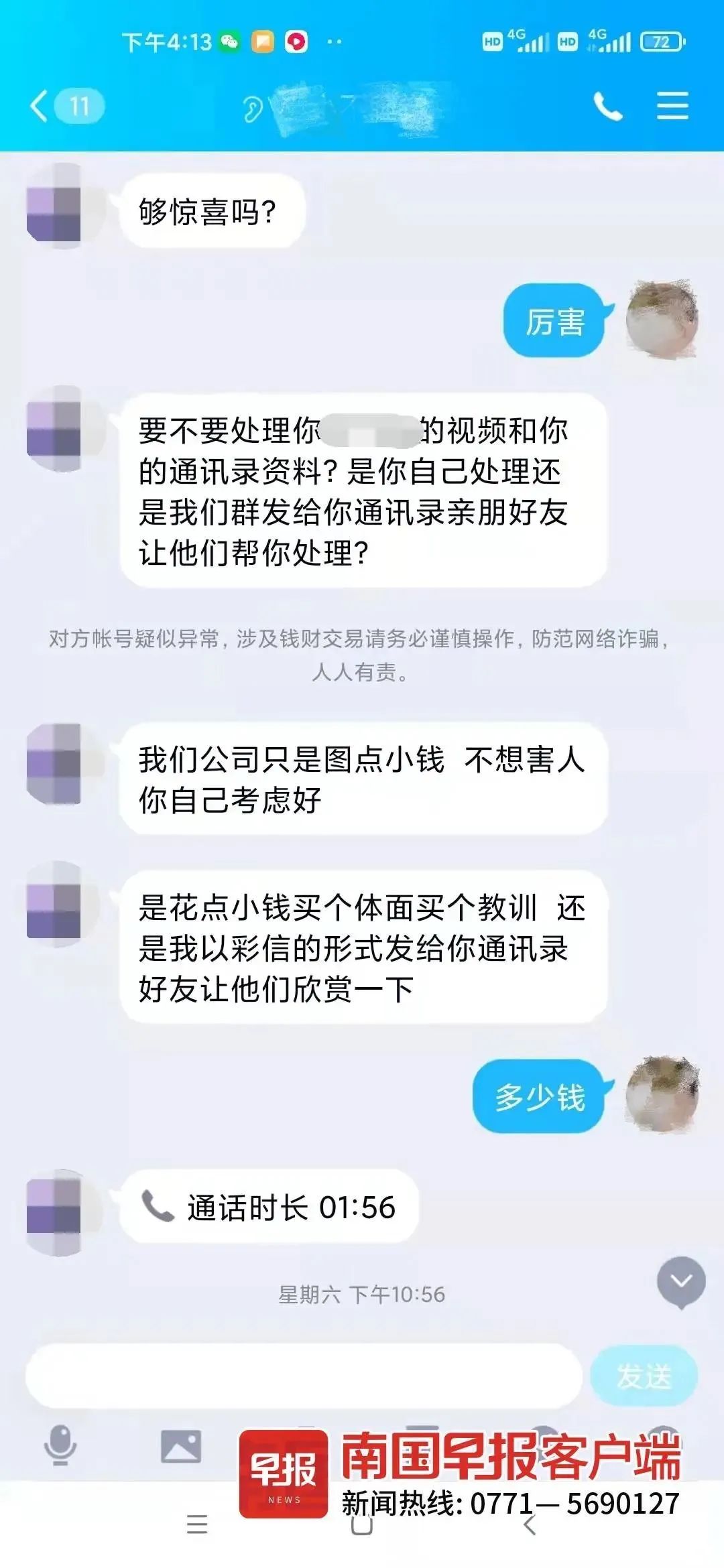Jump to latest messages with down arrow
This screenshot has height=1568, width=724.
tap(681, 1281)
